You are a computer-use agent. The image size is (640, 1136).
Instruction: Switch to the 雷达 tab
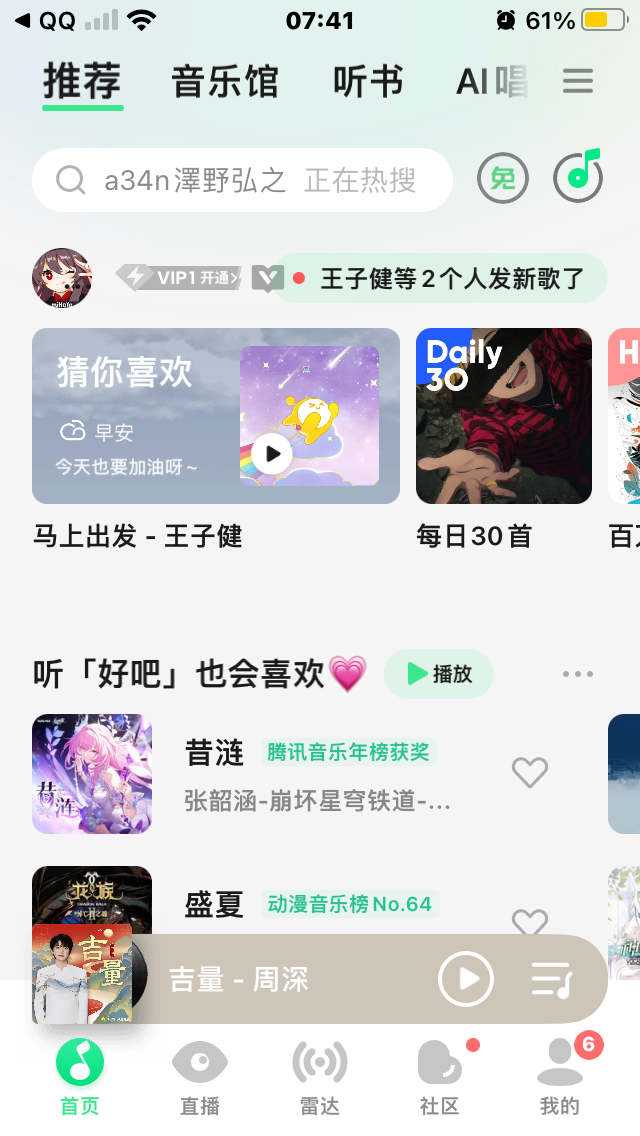click(320, 1076)
